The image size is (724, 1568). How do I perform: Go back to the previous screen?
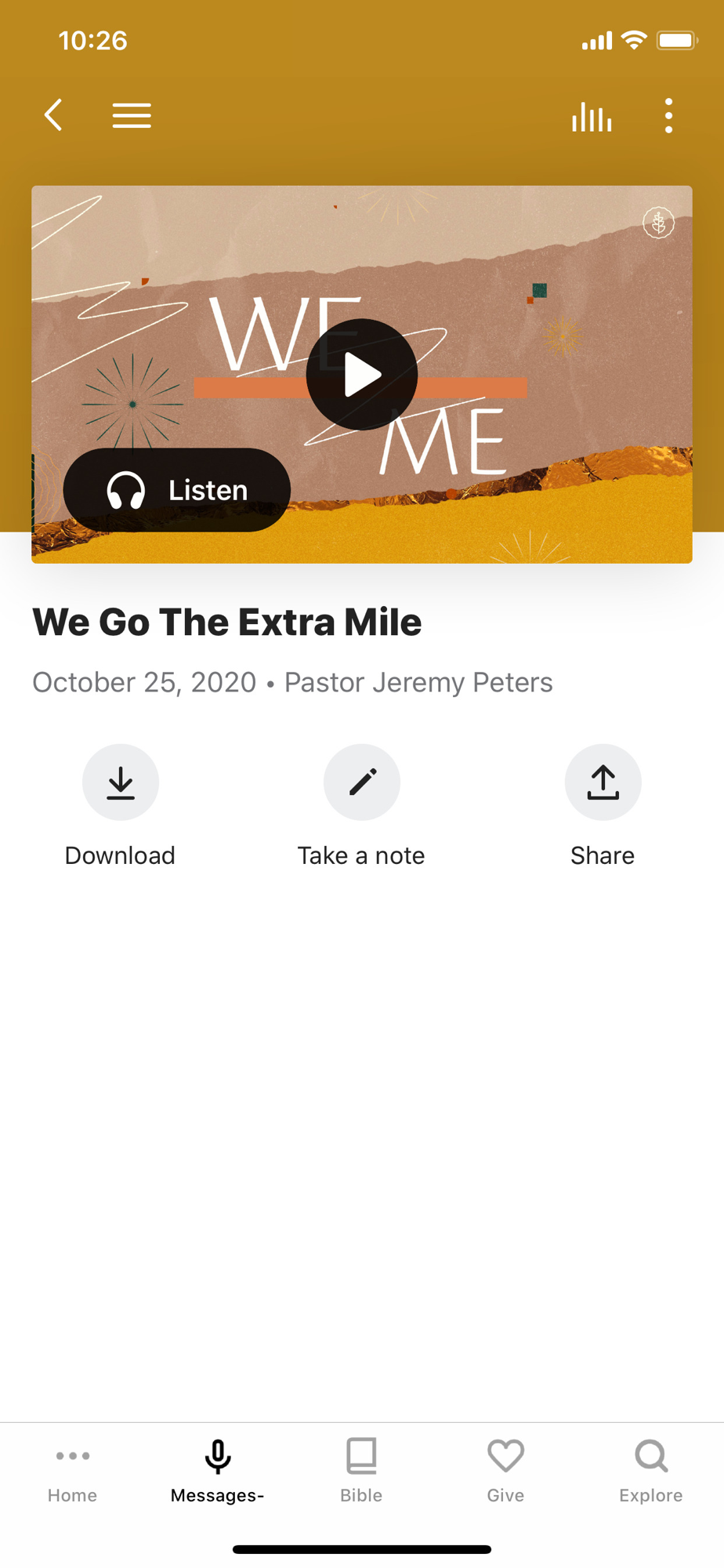[53, 116]
